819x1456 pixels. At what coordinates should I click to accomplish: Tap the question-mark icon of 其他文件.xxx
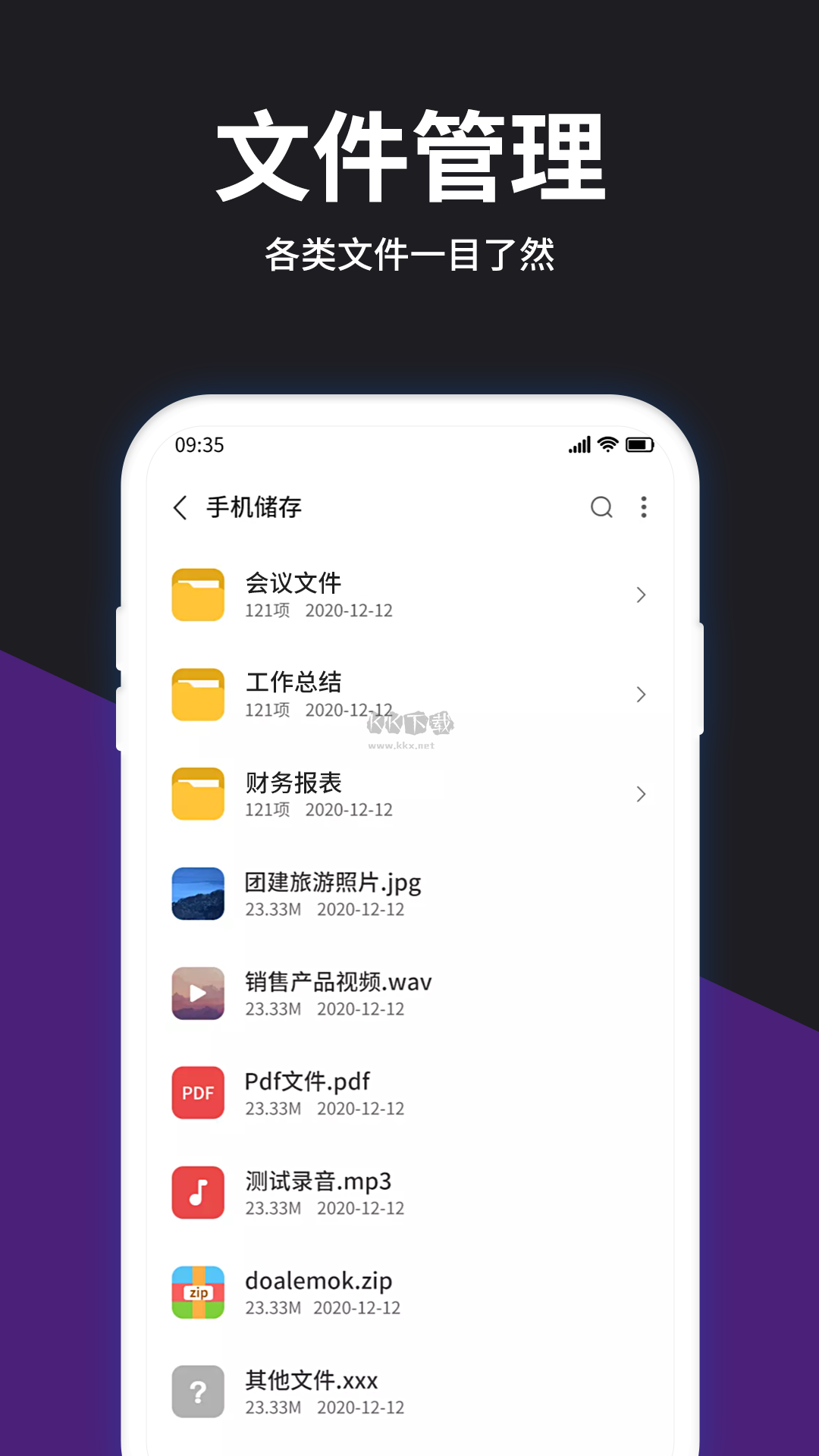point(198,1392)
